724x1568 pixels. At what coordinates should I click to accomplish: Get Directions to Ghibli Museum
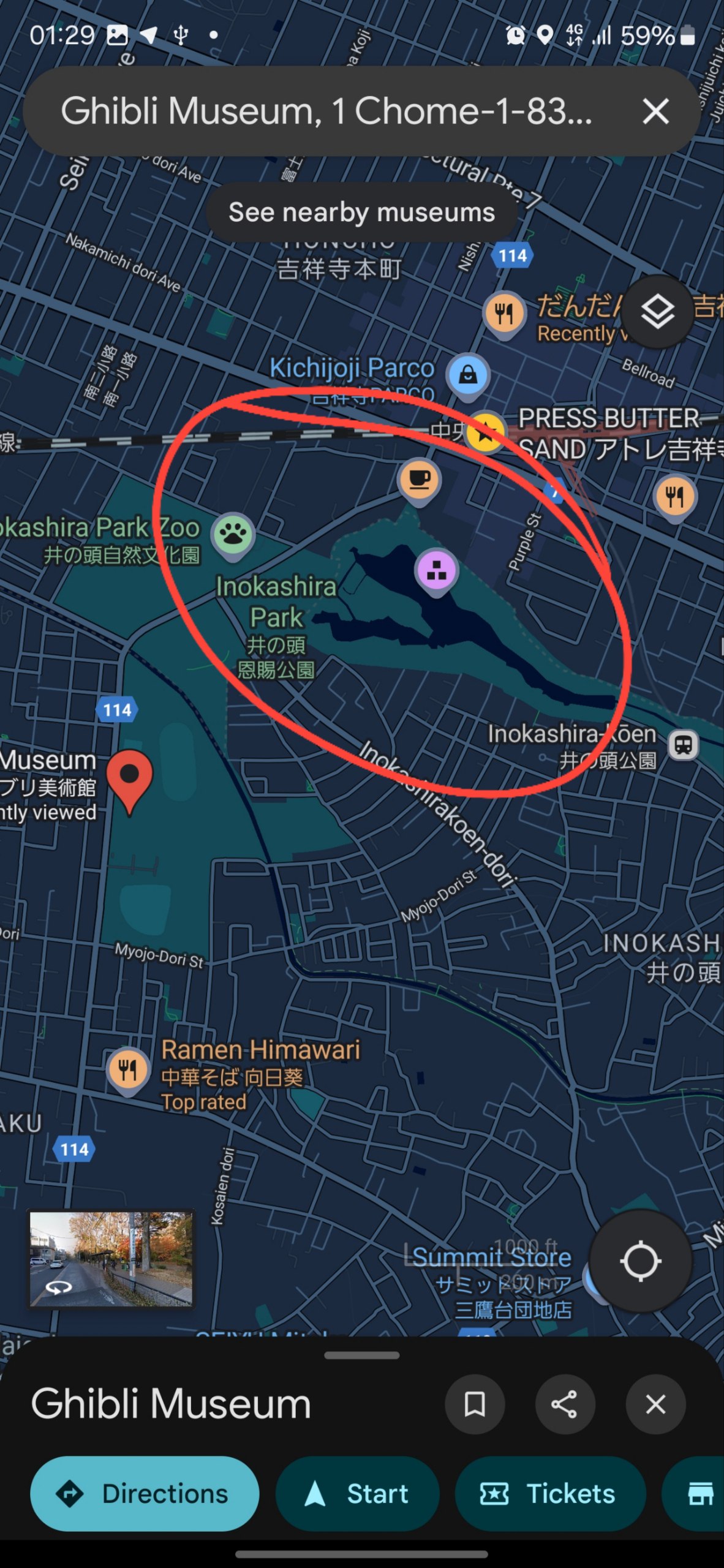[145, 1494]
